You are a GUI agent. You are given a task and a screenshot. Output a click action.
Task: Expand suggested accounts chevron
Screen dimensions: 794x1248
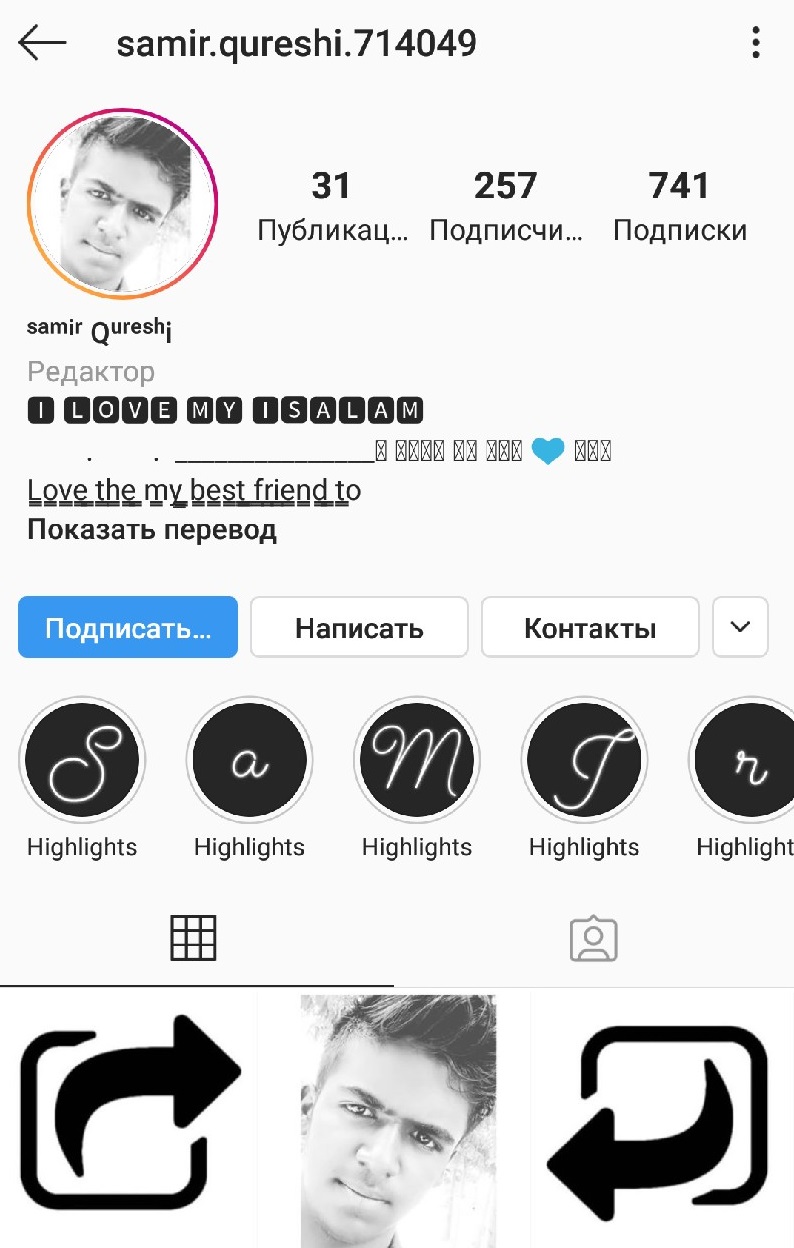(740, 627)
